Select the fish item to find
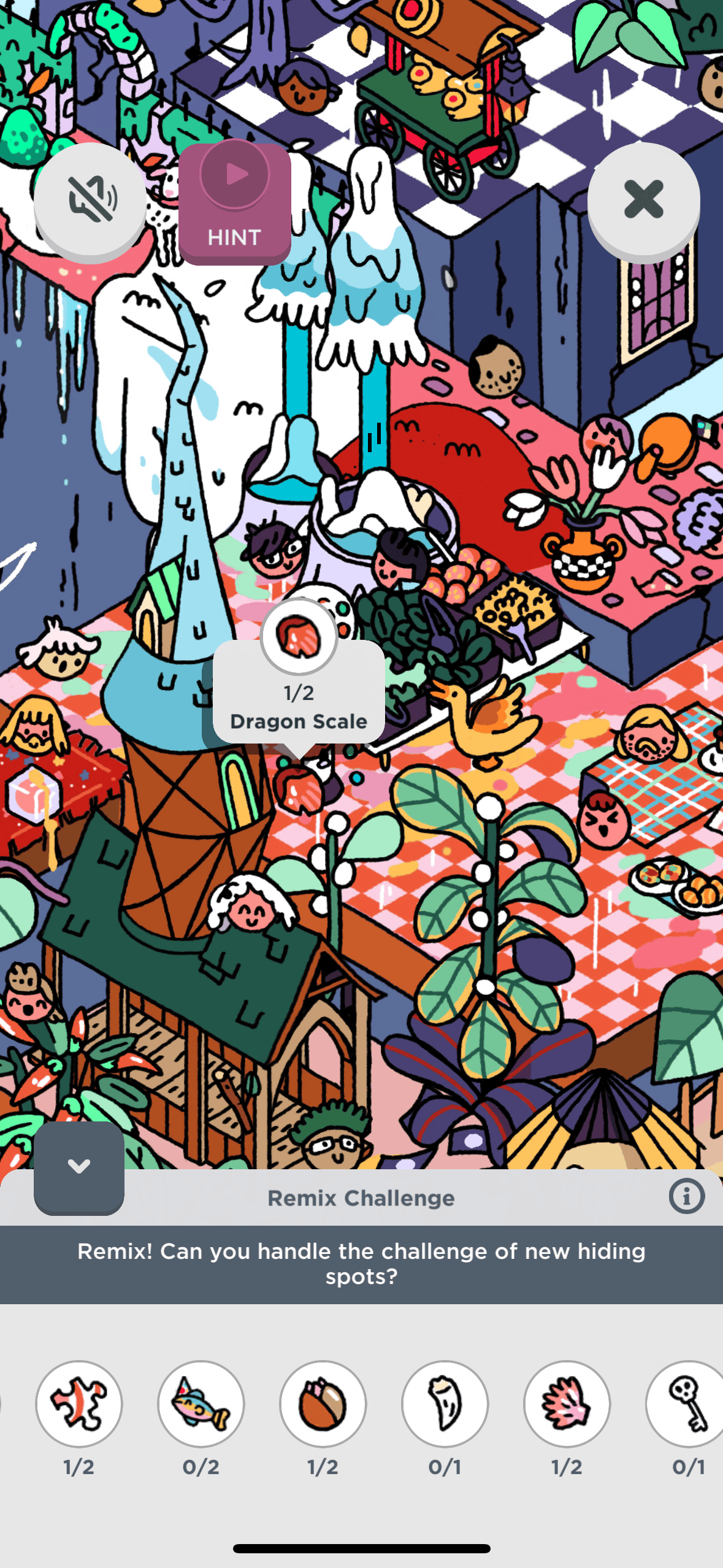This screenshot has width=723, height=1568. coord(201,1404)
